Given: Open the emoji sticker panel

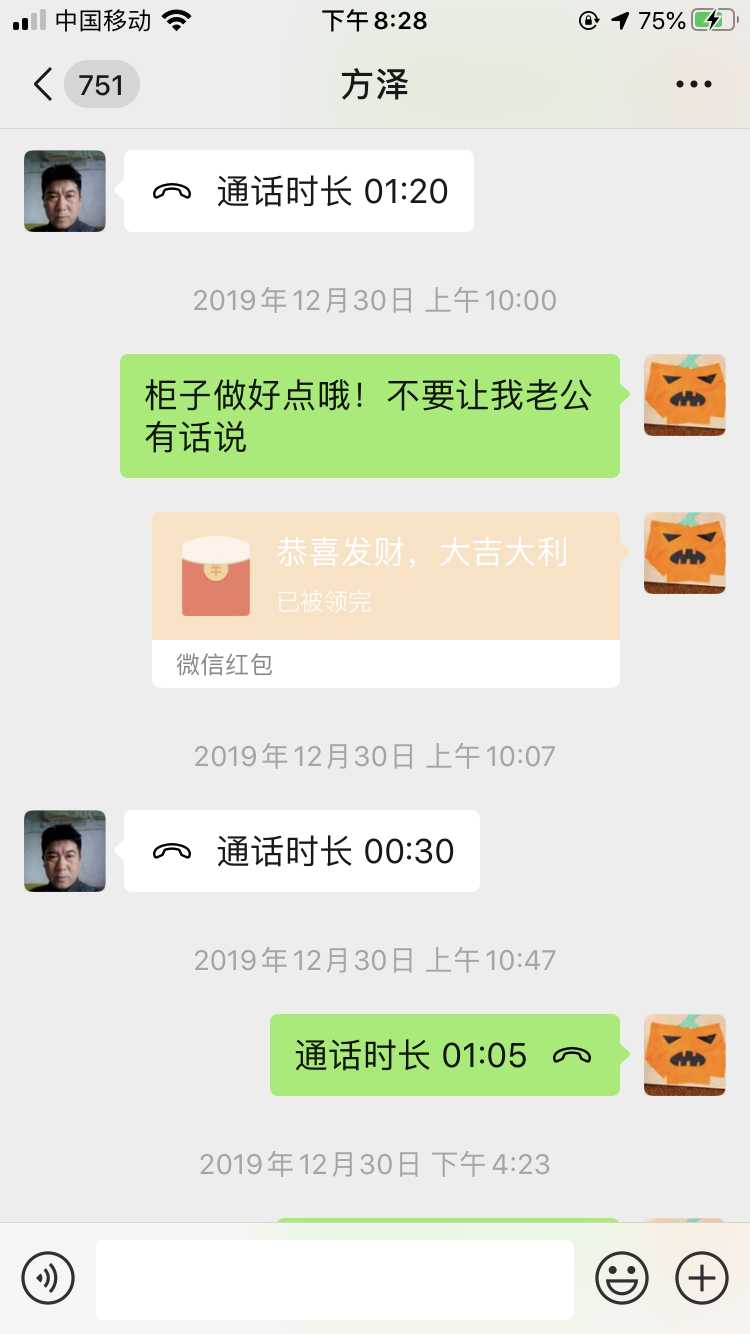Looking at the screenshot, I should pos(622,1278).
